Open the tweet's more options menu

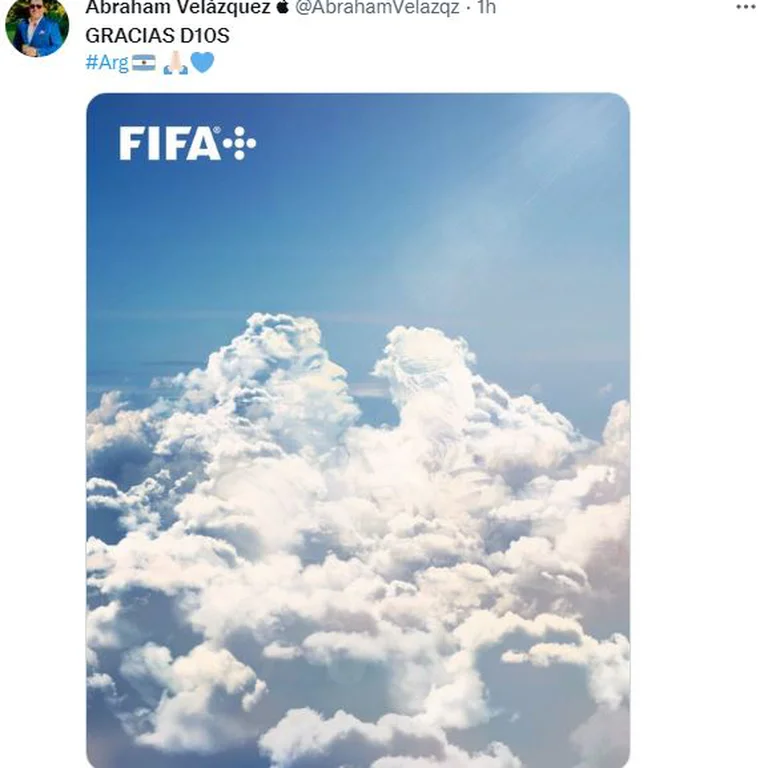745,7
